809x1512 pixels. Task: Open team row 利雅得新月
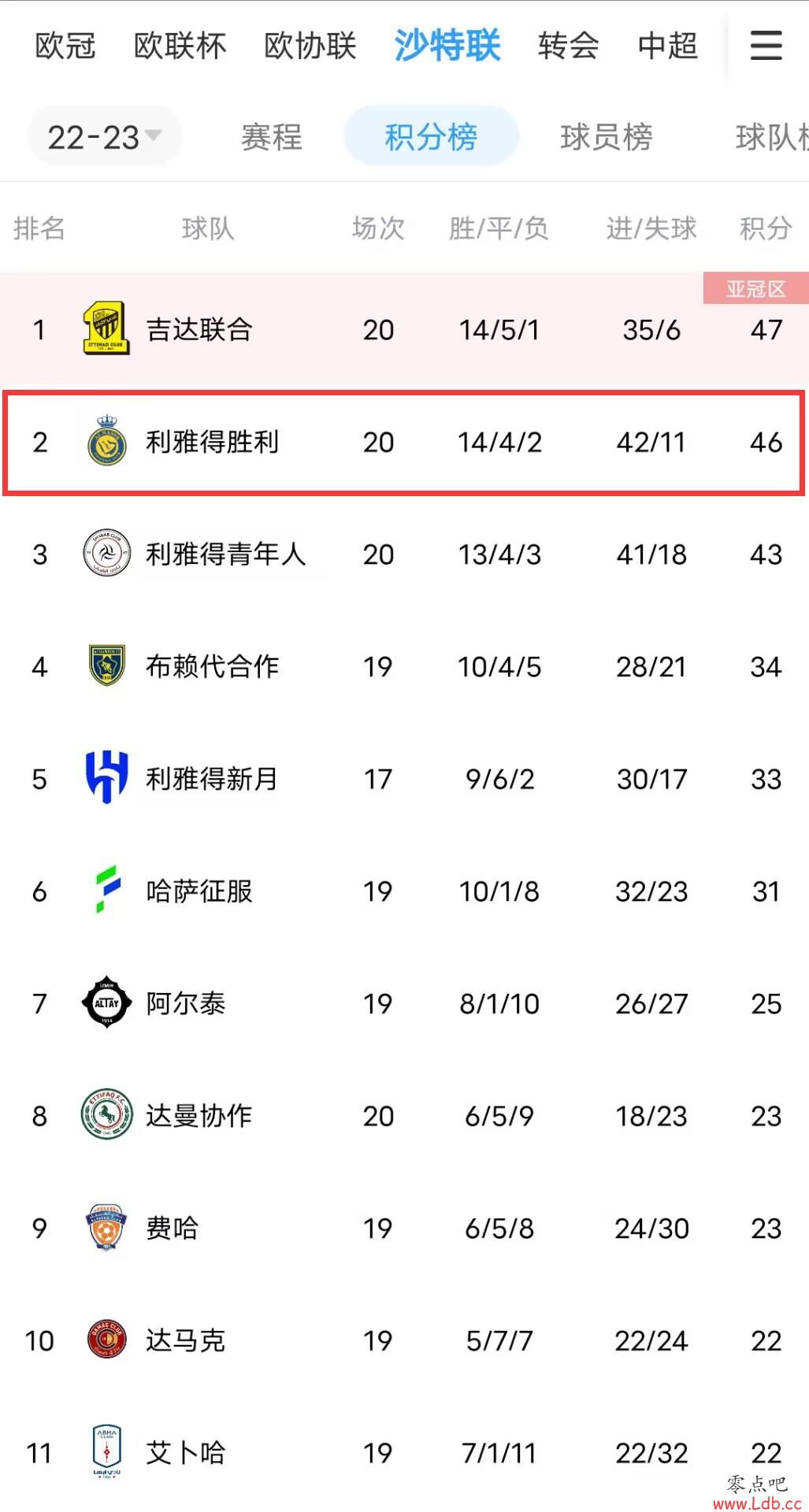coord(404,779)
